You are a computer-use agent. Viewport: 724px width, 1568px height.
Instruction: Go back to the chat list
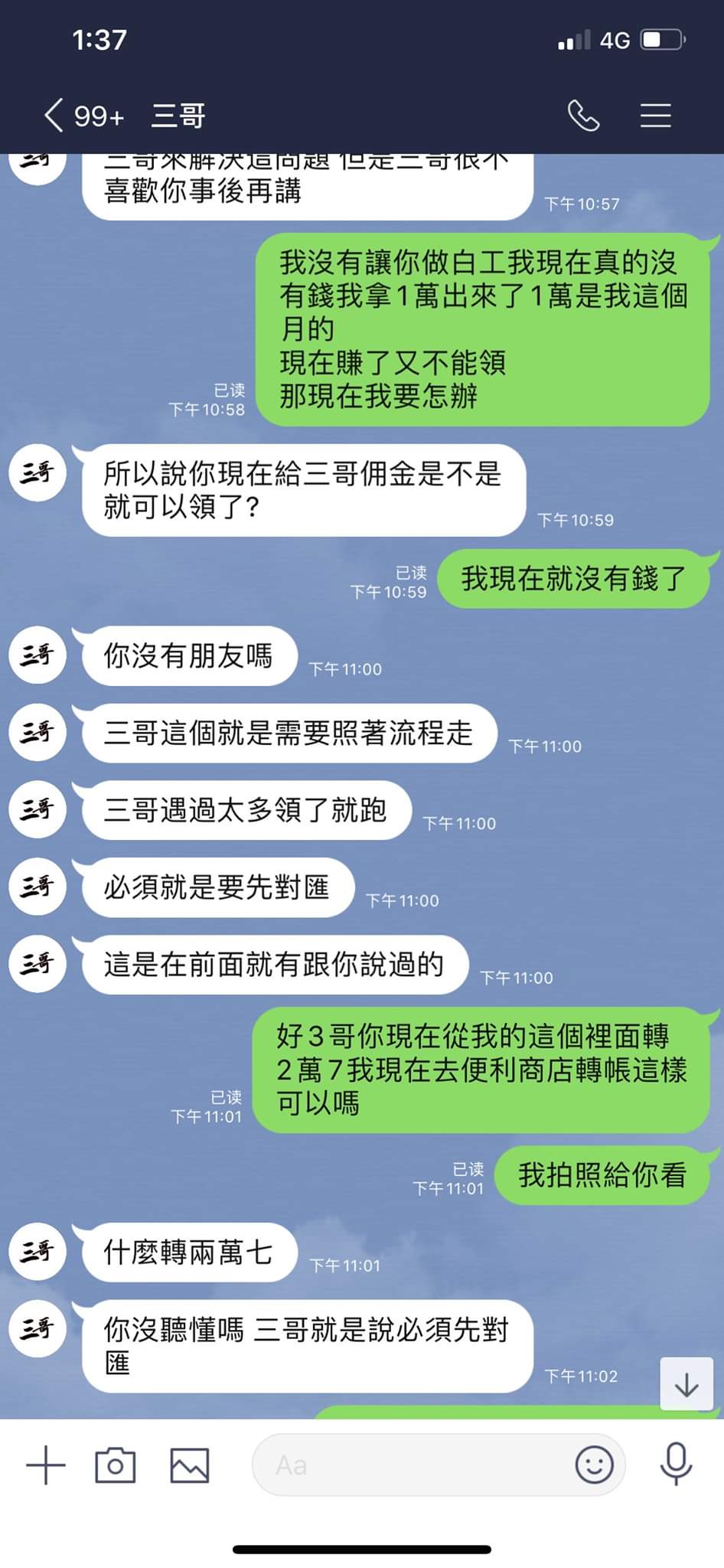coord(54,116)
